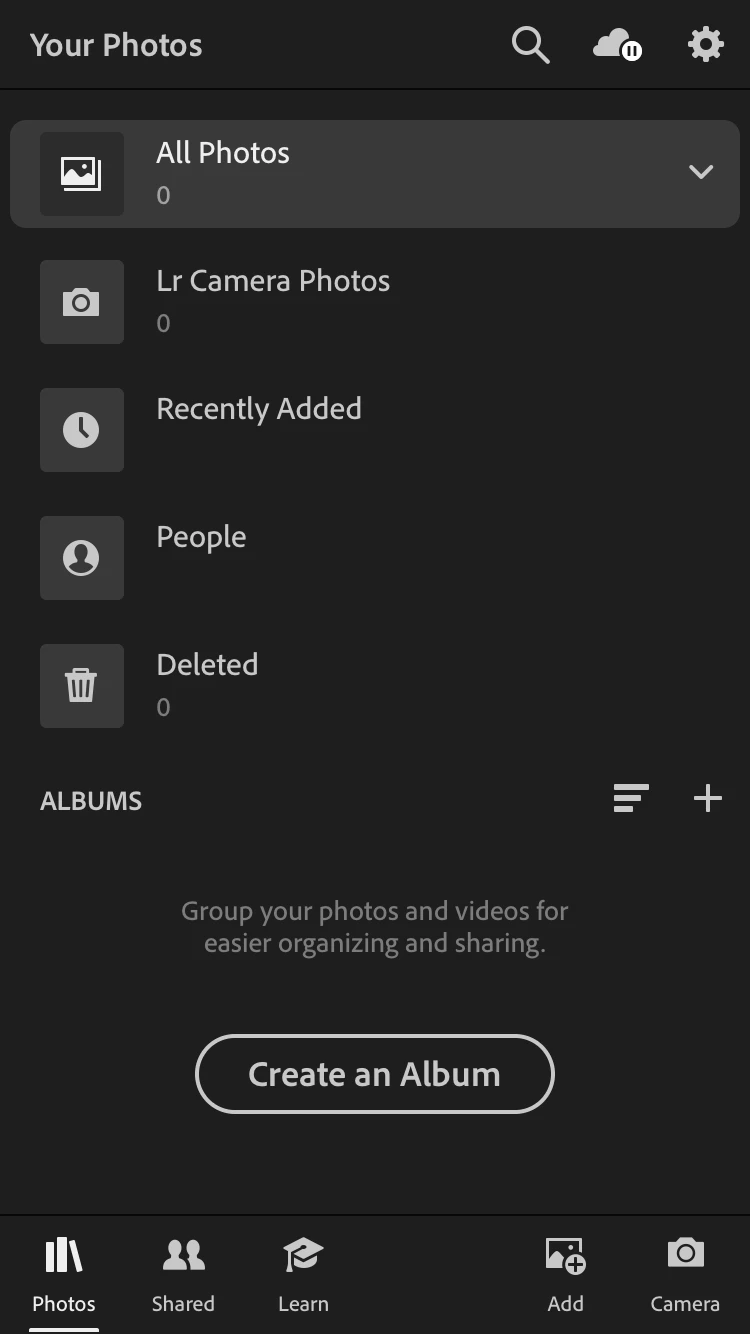Open the search magnifier icon
This screenshot has height=1334, width=750.
[530, 45]
